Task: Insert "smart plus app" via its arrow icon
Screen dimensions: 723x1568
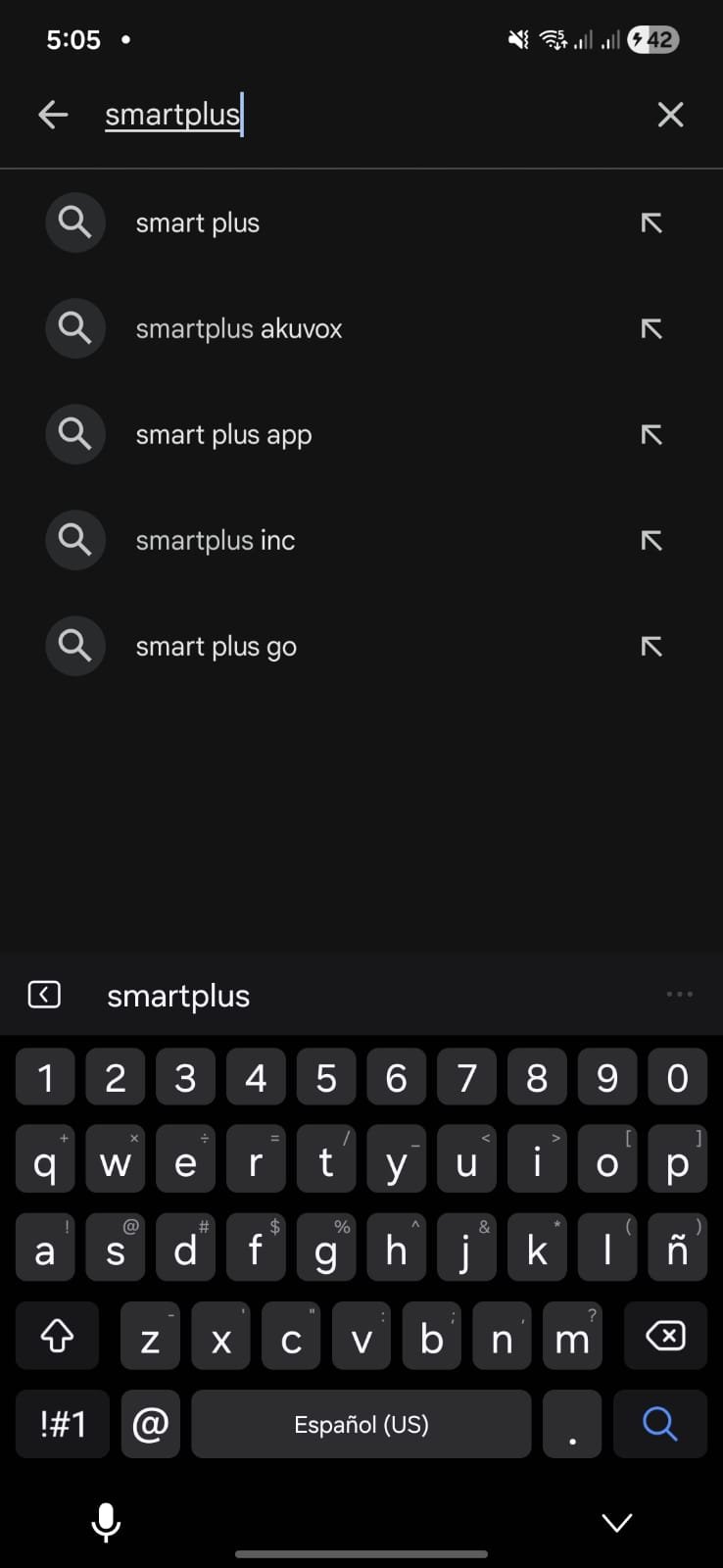Action: 651,435
